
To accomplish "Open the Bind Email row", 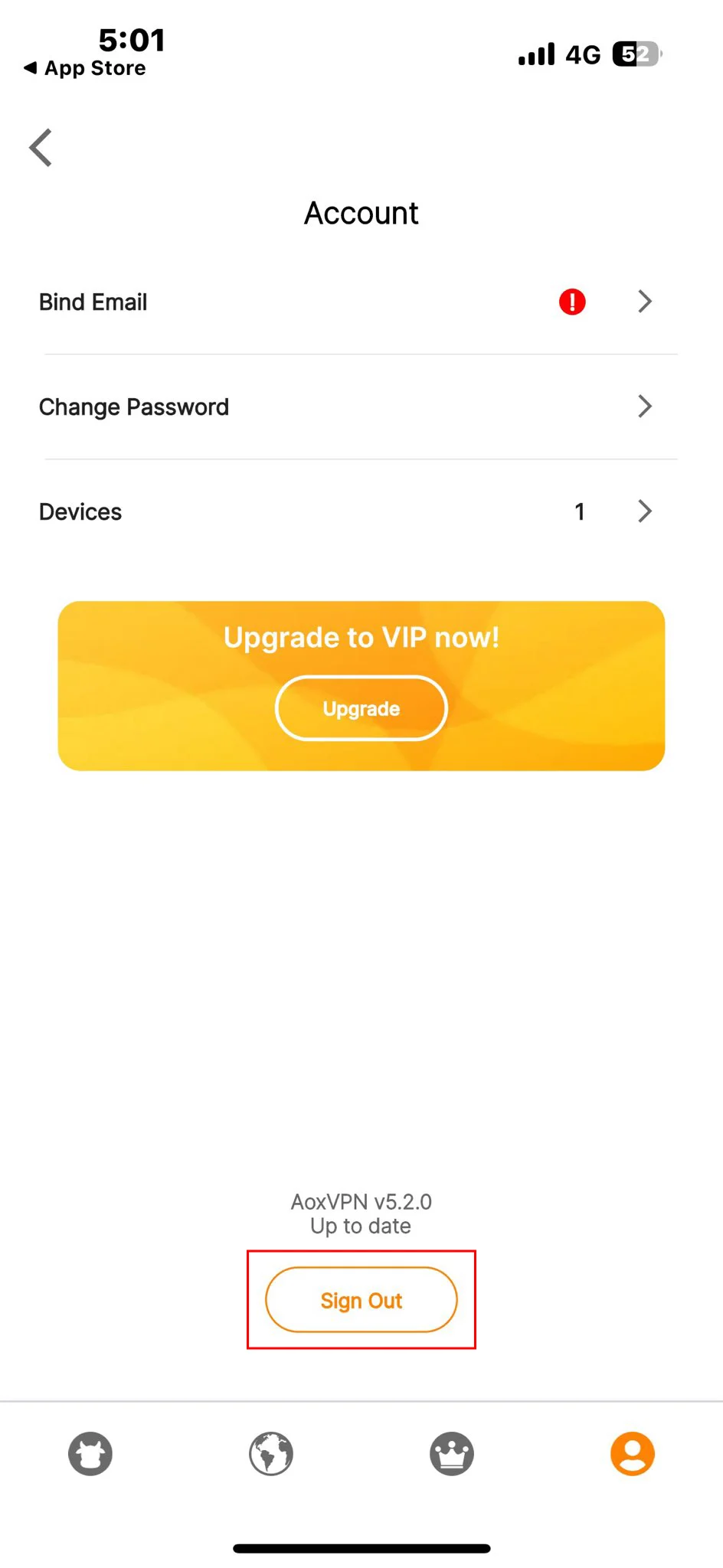I will pyautogui.click(x=345, y=302).
